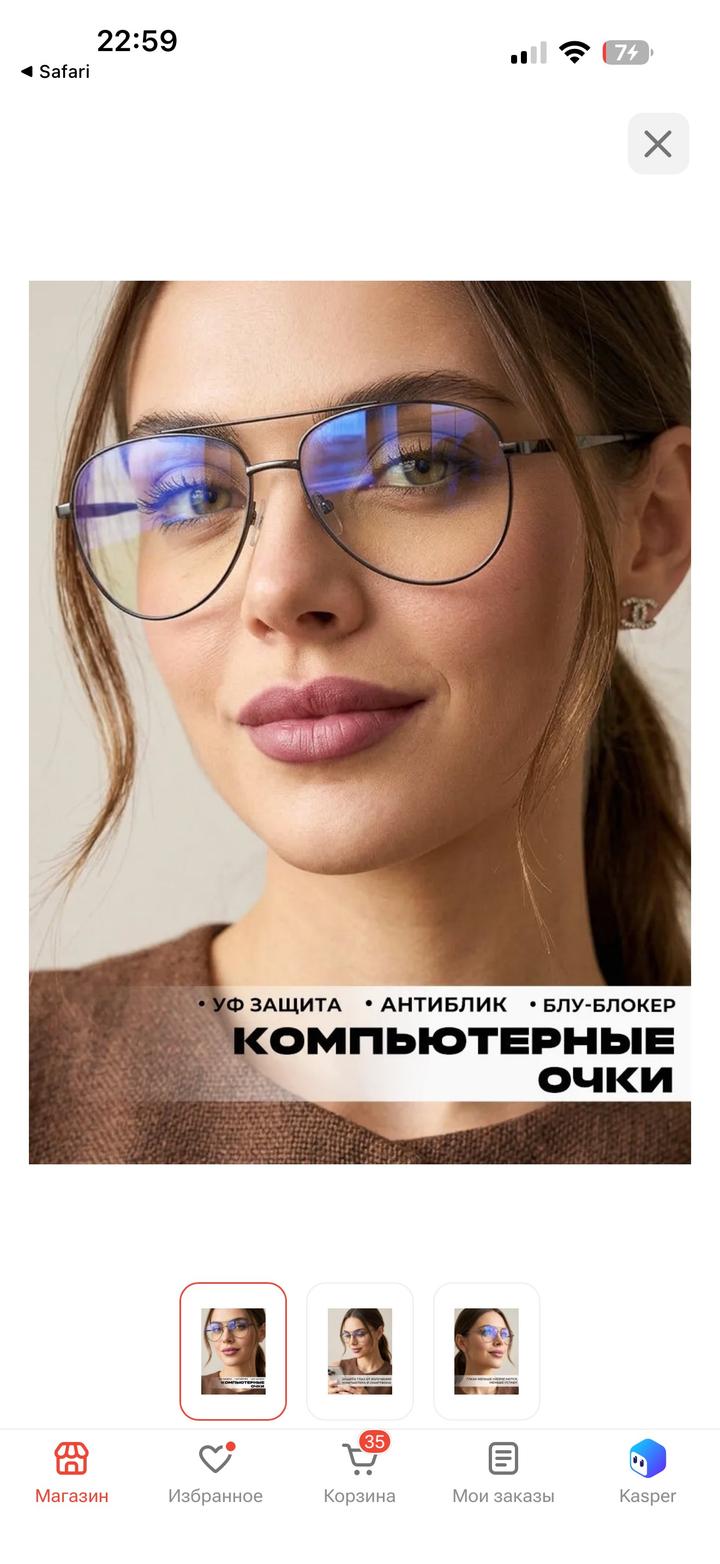Return to Safari via the back link
The height and width of the screenshot is (1564, 720).
55,71
